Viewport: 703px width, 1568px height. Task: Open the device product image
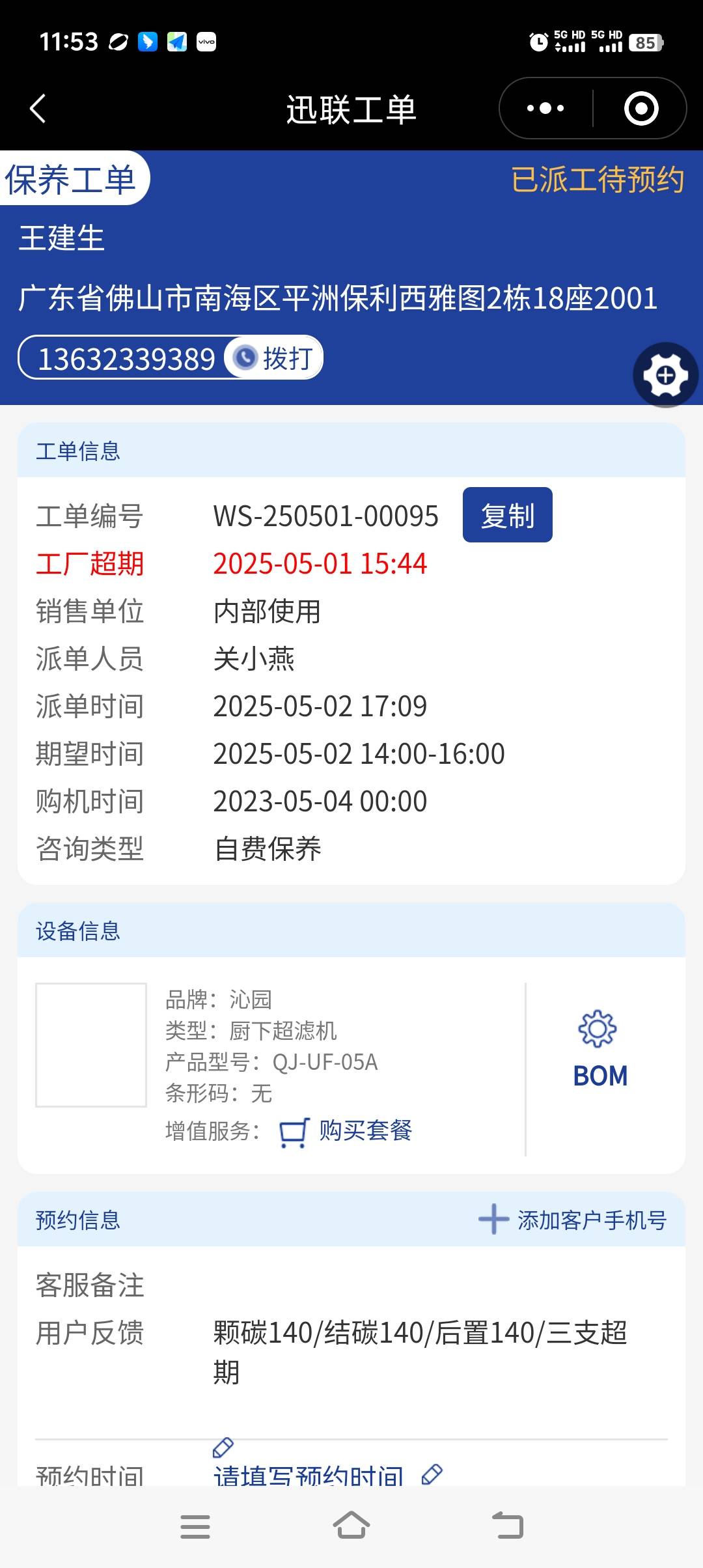pos(91,1044)
